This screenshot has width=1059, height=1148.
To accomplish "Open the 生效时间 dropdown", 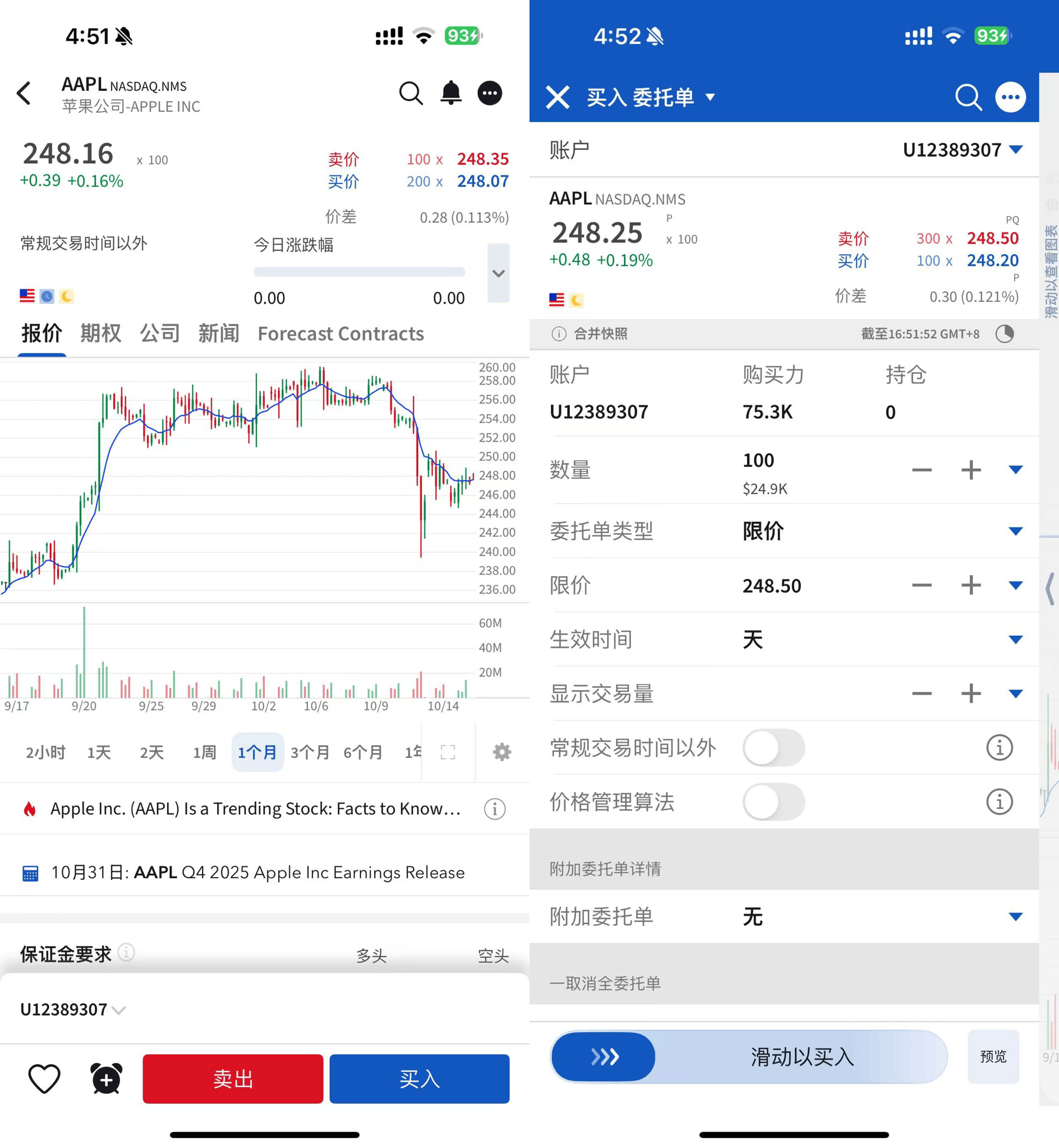I will coord(1015,639).
